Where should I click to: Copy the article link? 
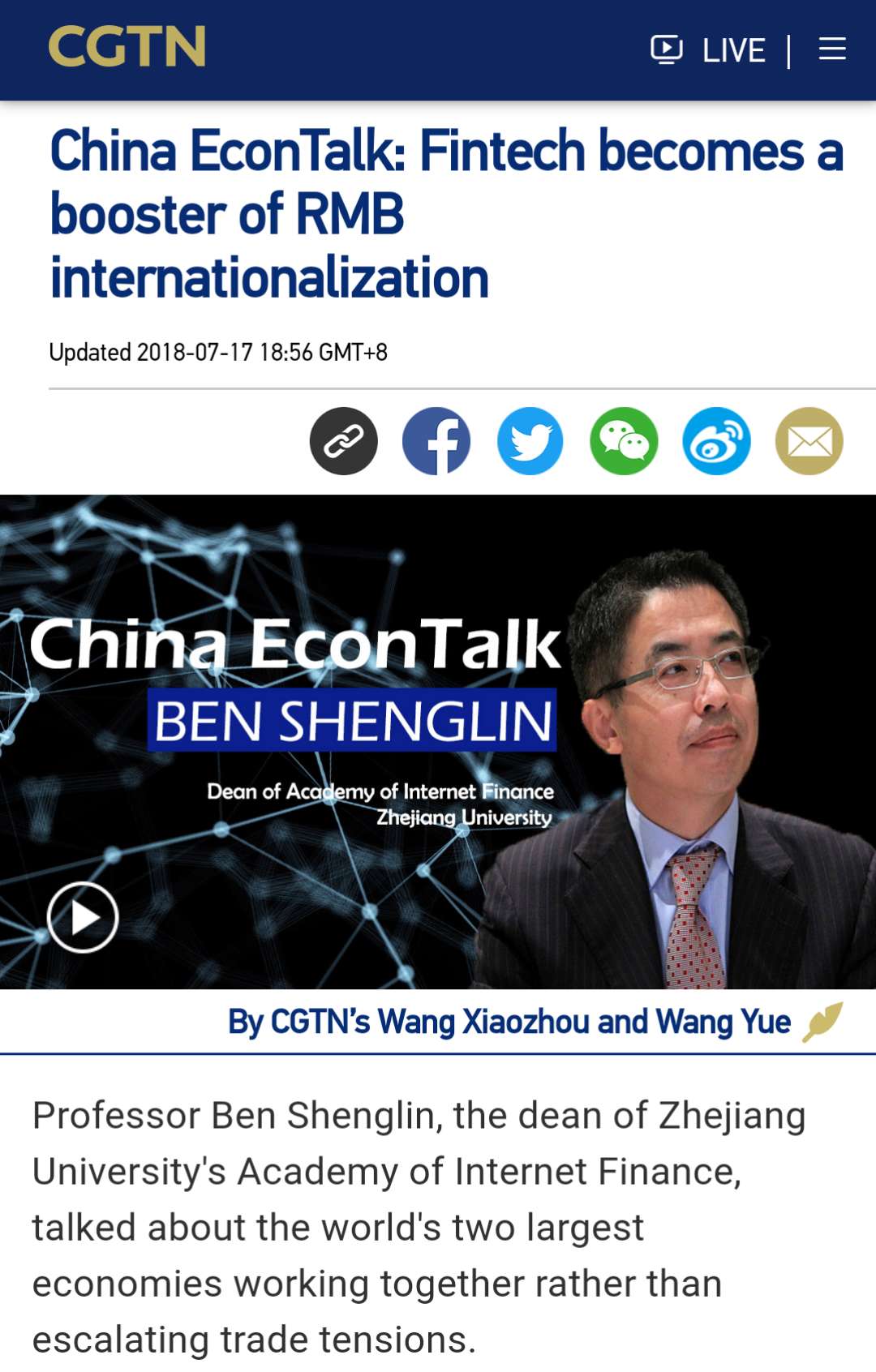(x=343, y=441)
